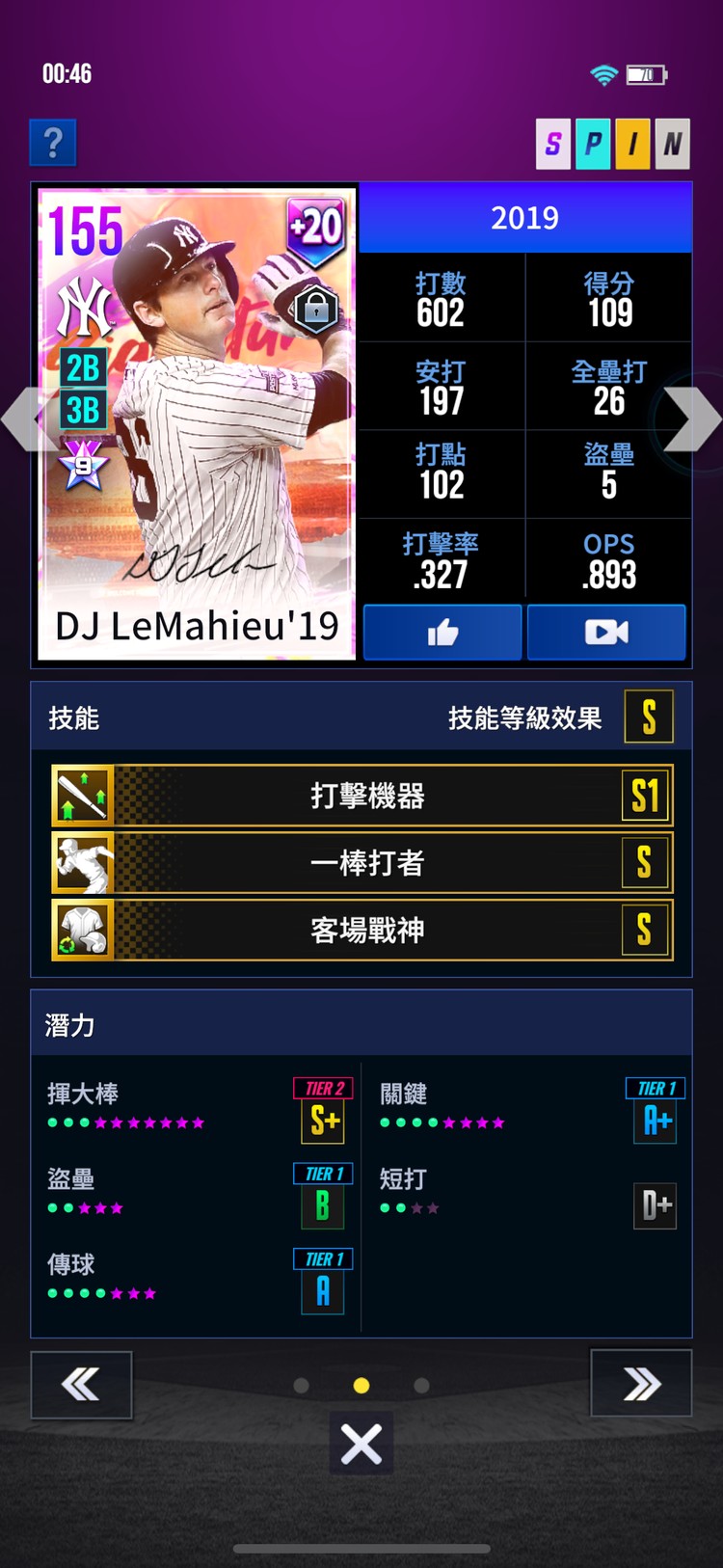Tap the SPIN logo button
This screenshot has width=723, height=1568.
click(613, 144)
